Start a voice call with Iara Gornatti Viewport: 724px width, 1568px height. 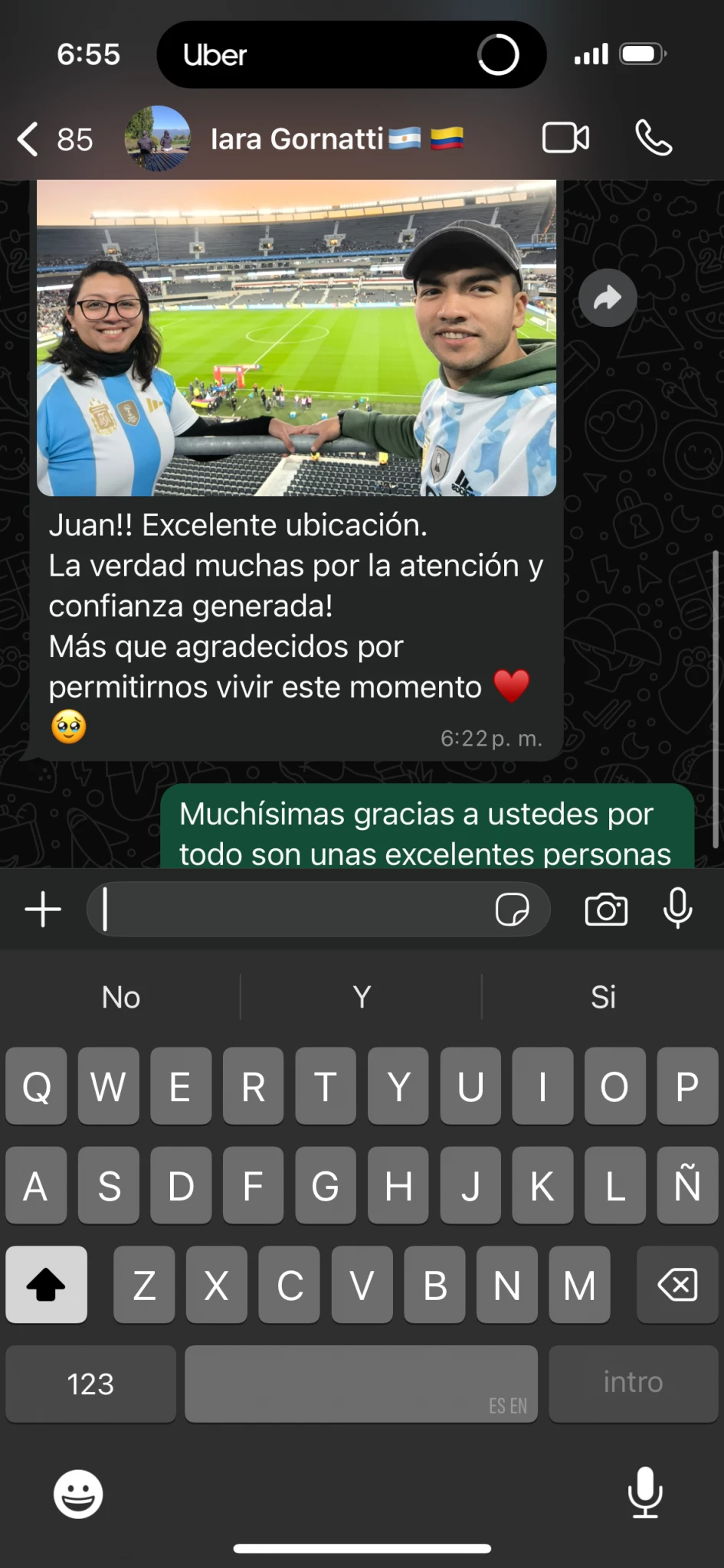(653, 139)
